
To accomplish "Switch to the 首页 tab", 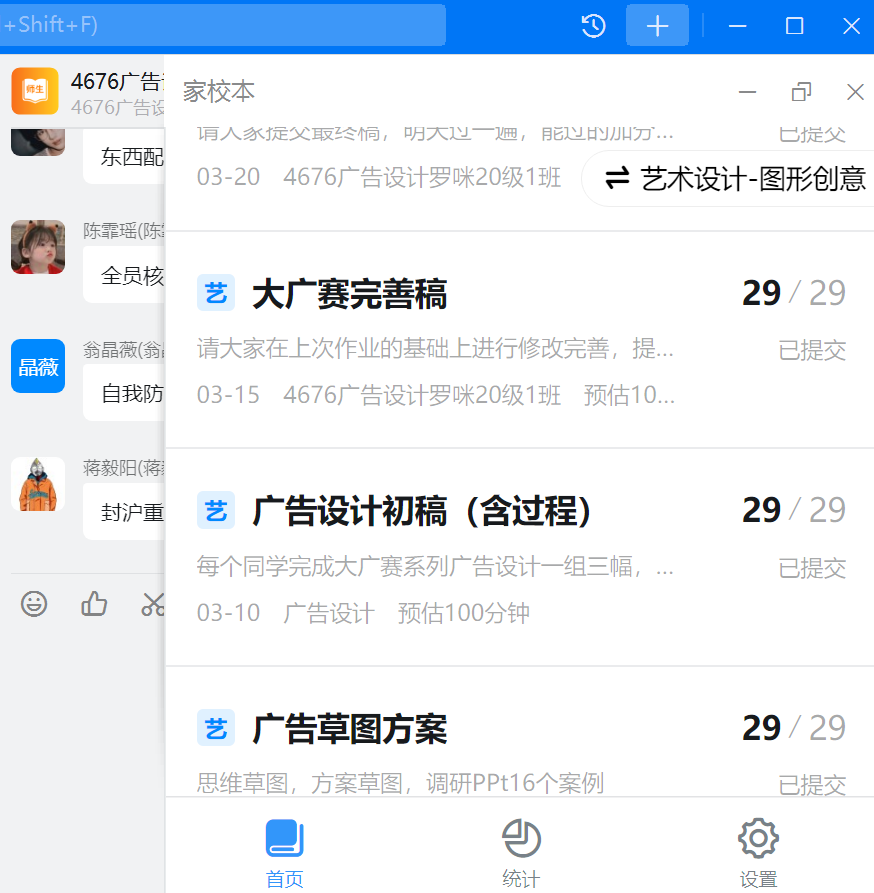I will (x=285, y=852).
